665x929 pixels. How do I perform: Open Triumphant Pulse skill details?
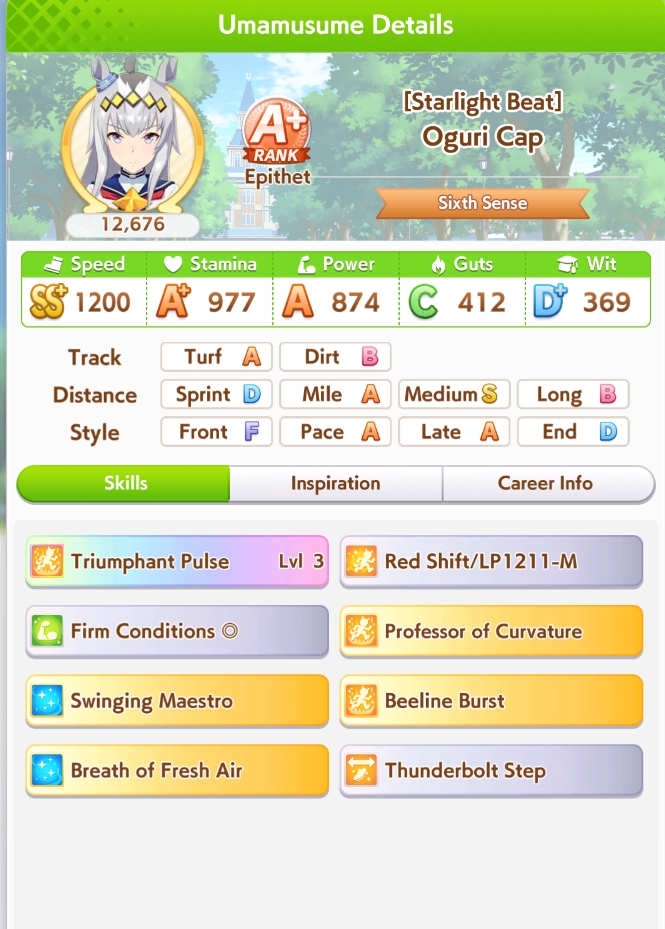177,561
